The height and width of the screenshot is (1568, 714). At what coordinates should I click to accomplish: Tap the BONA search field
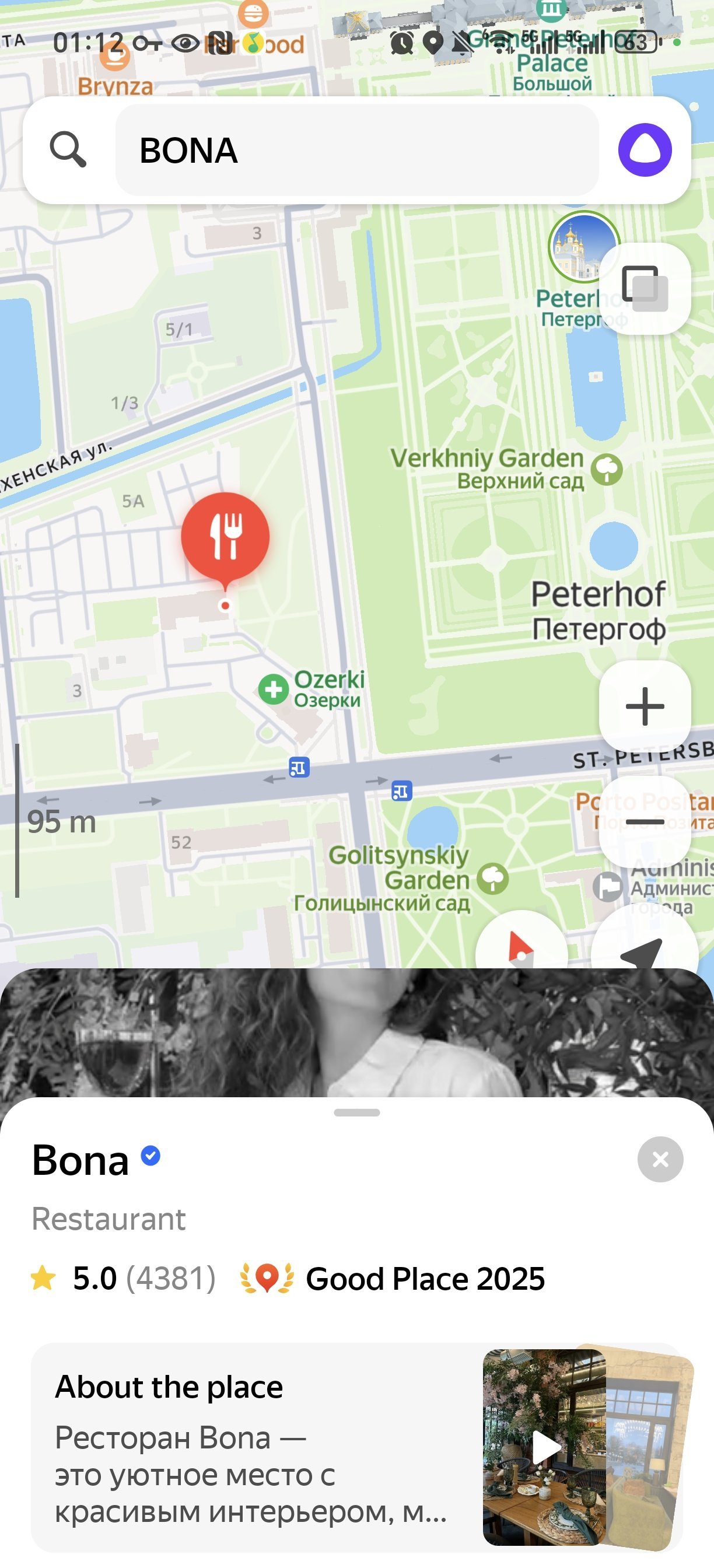click(356, 150)
